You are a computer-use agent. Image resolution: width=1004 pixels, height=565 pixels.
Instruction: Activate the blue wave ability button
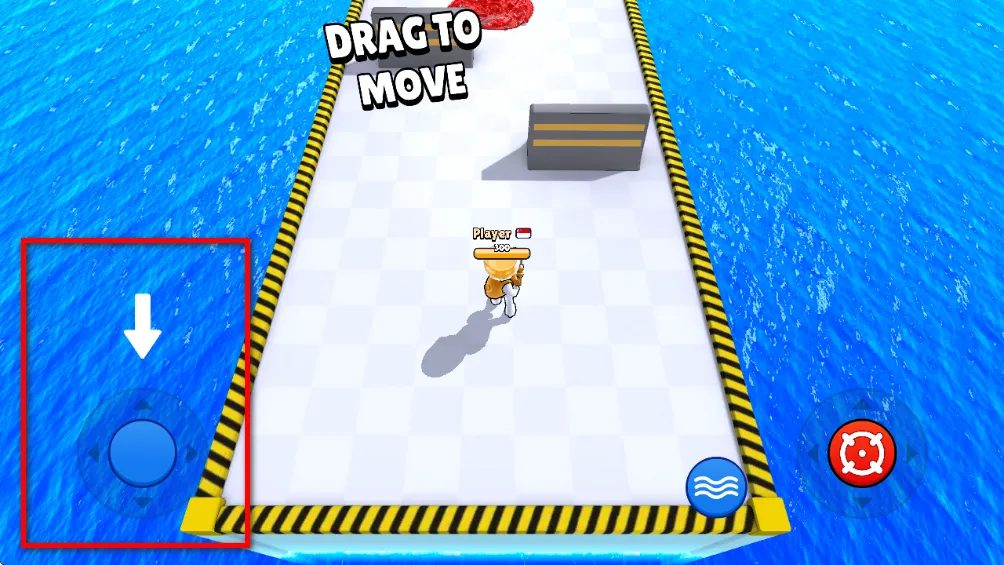(x=715, y=490)
